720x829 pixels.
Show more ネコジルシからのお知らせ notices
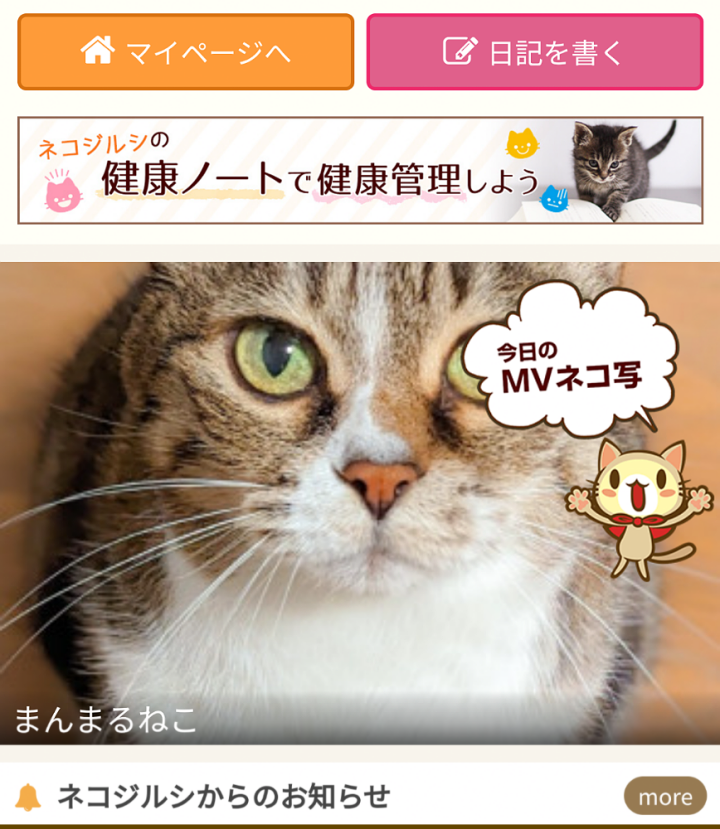(665, 796)
